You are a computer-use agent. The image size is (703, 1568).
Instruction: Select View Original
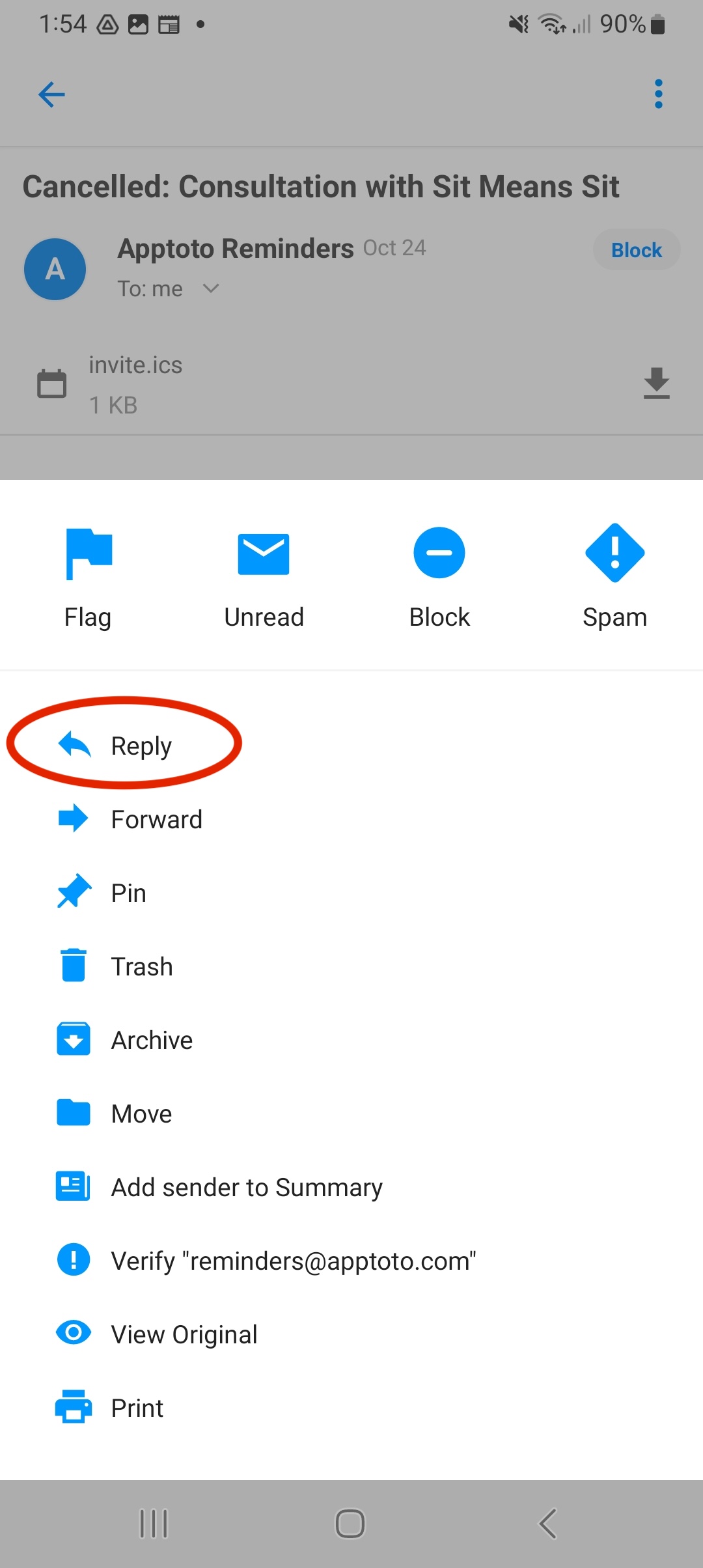pos(184,1334)
